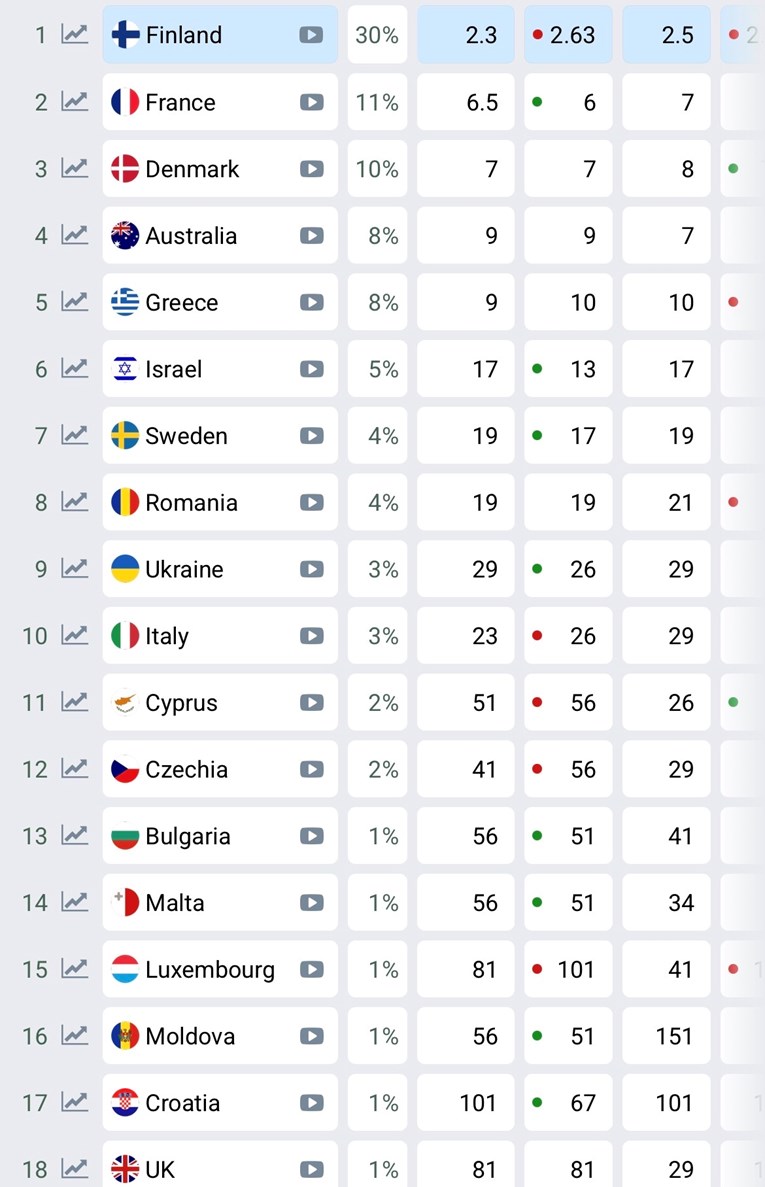Screen dimensions: 765x1187
Task: Play Finland's entry via the YouTube icon
Action: (x=311, y=34)
